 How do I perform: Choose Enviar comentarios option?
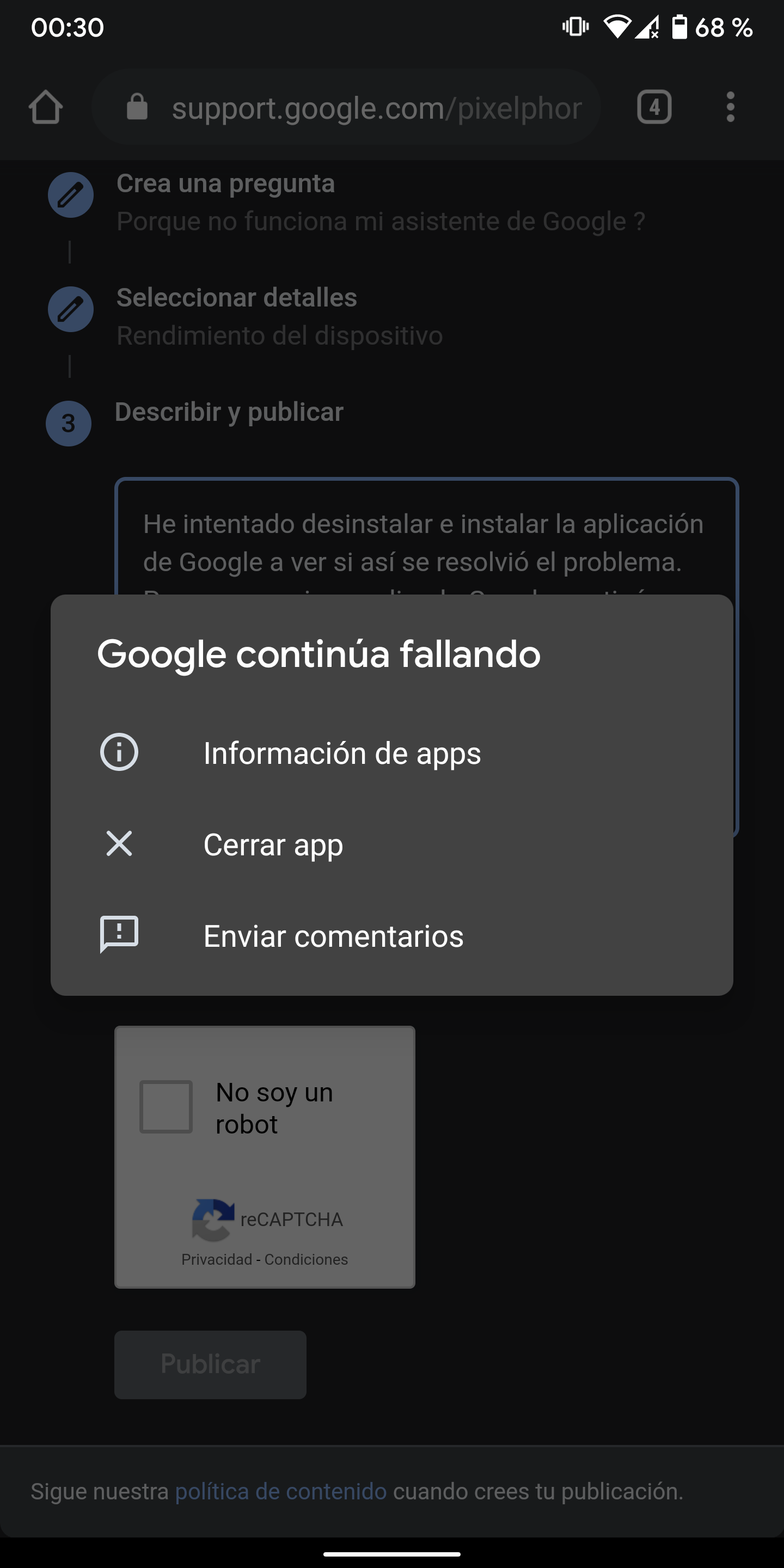click(x=333, y=935)
